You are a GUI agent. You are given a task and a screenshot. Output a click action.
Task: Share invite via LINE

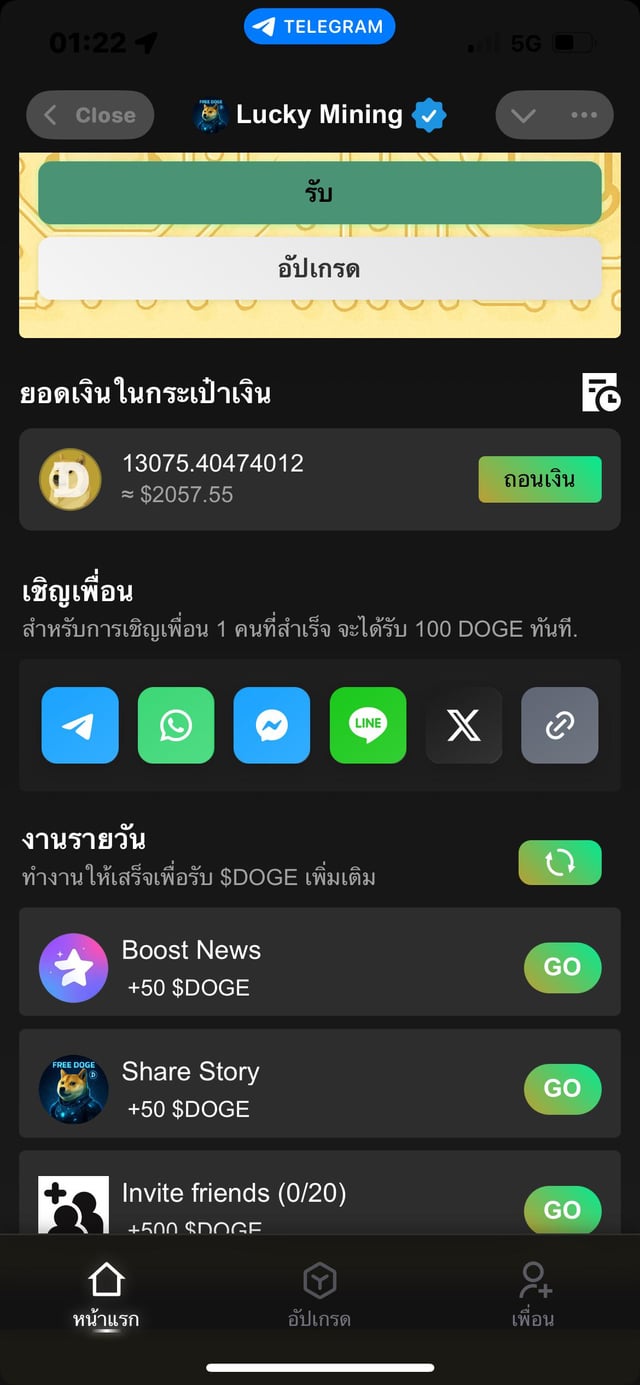(x=368, y=725)
